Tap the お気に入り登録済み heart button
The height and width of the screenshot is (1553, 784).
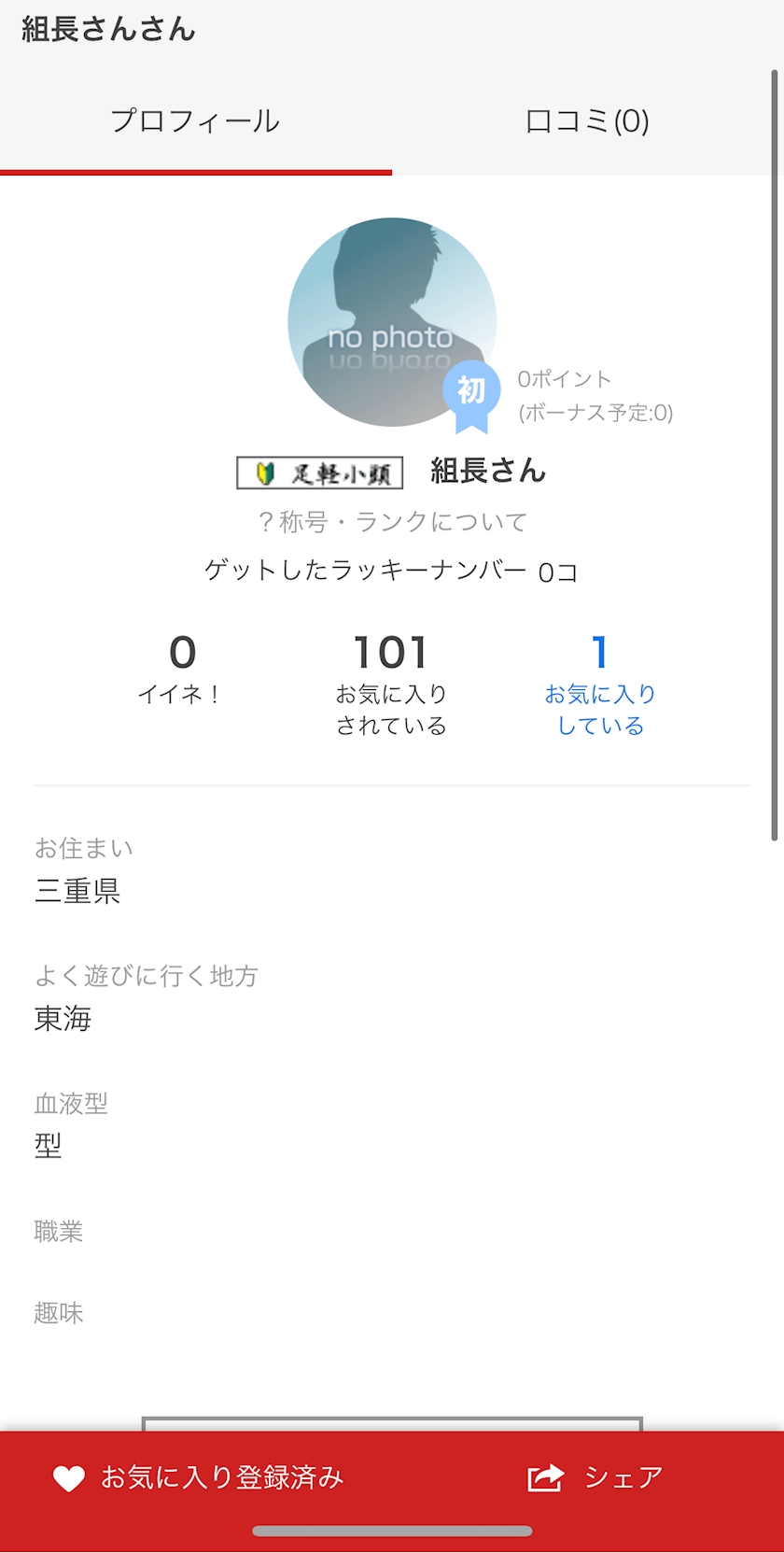[x=199, y=1477]
